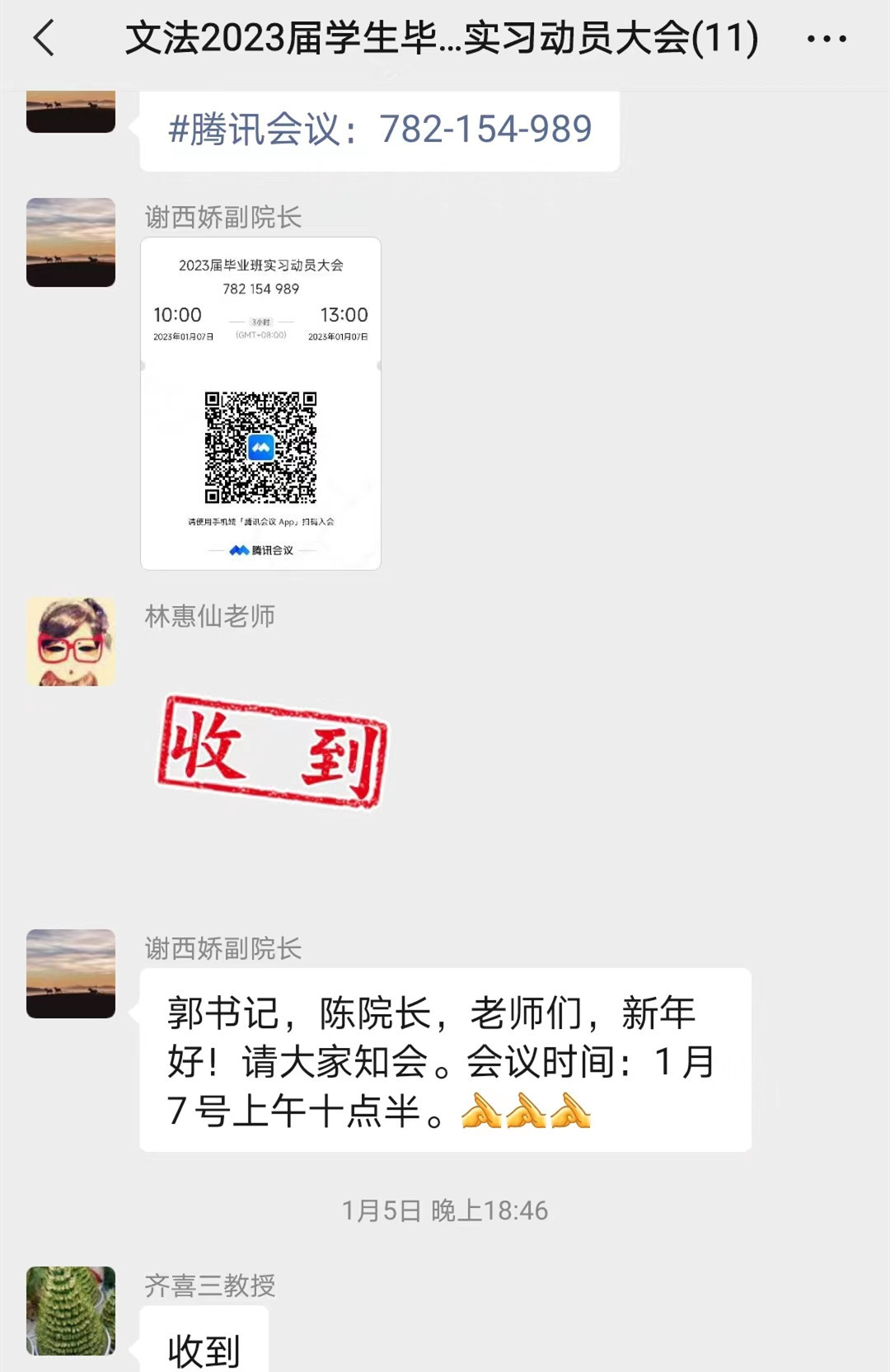Go back from the group chat
Viewport: 890px width, 1372px height.
click(x=44, y=39)
